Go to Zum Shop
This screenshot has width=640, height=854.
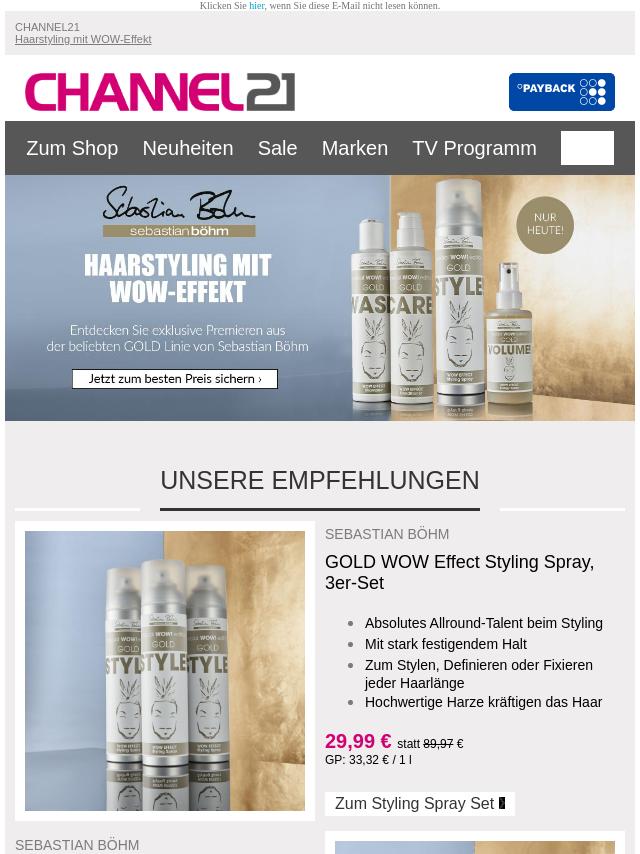(72, 148)
